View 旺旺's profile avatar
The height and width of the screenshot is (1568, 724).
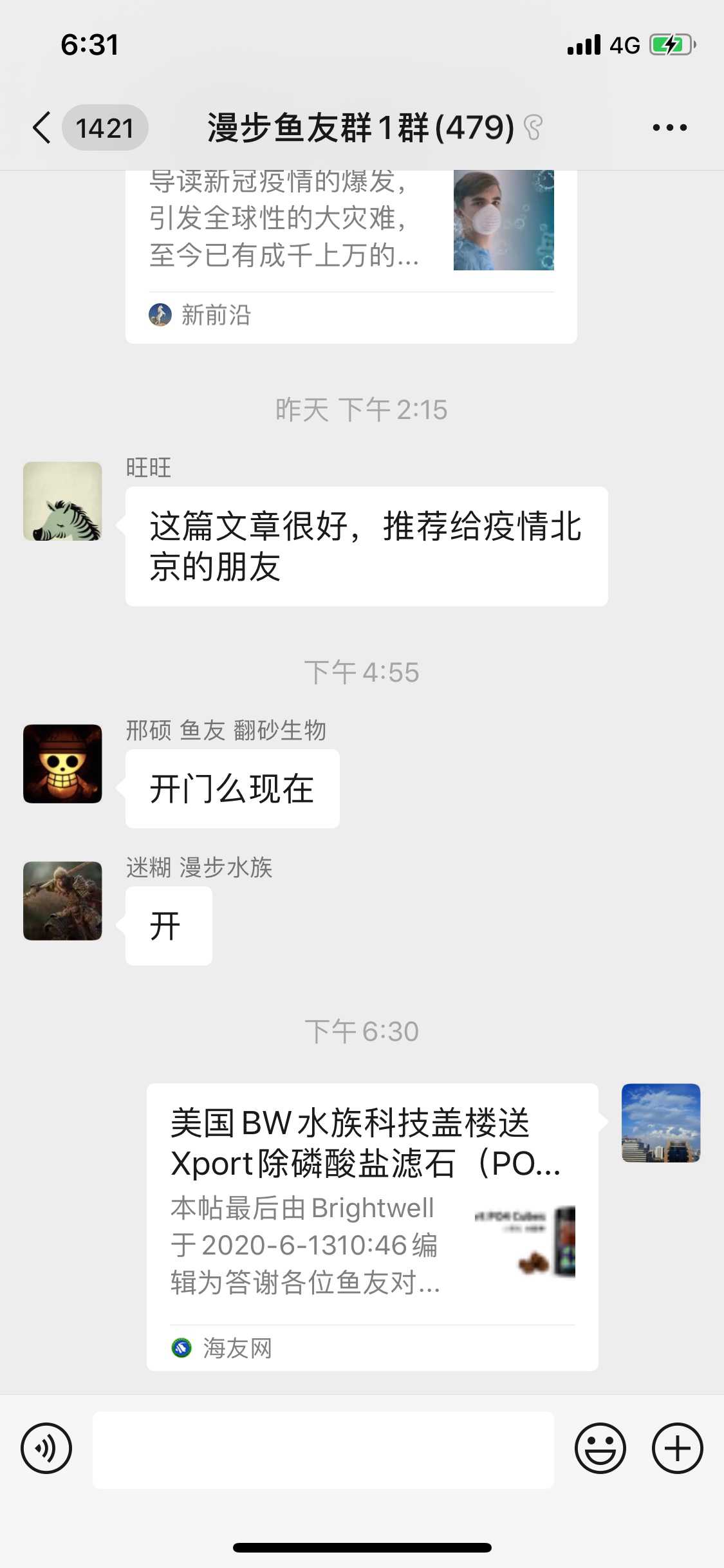[62, 501]
